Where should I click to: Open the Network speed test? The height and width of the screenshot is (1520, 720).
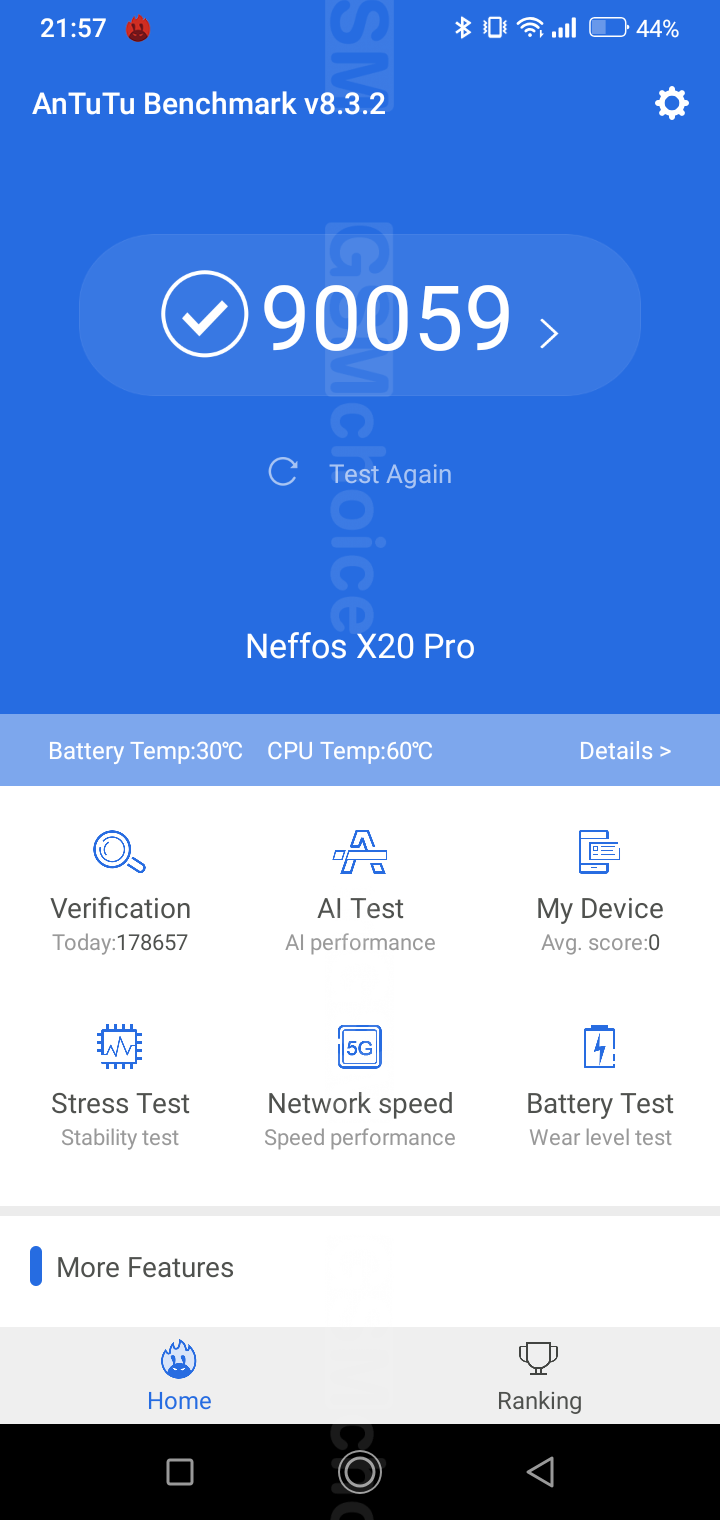(x=360, y=1085)
